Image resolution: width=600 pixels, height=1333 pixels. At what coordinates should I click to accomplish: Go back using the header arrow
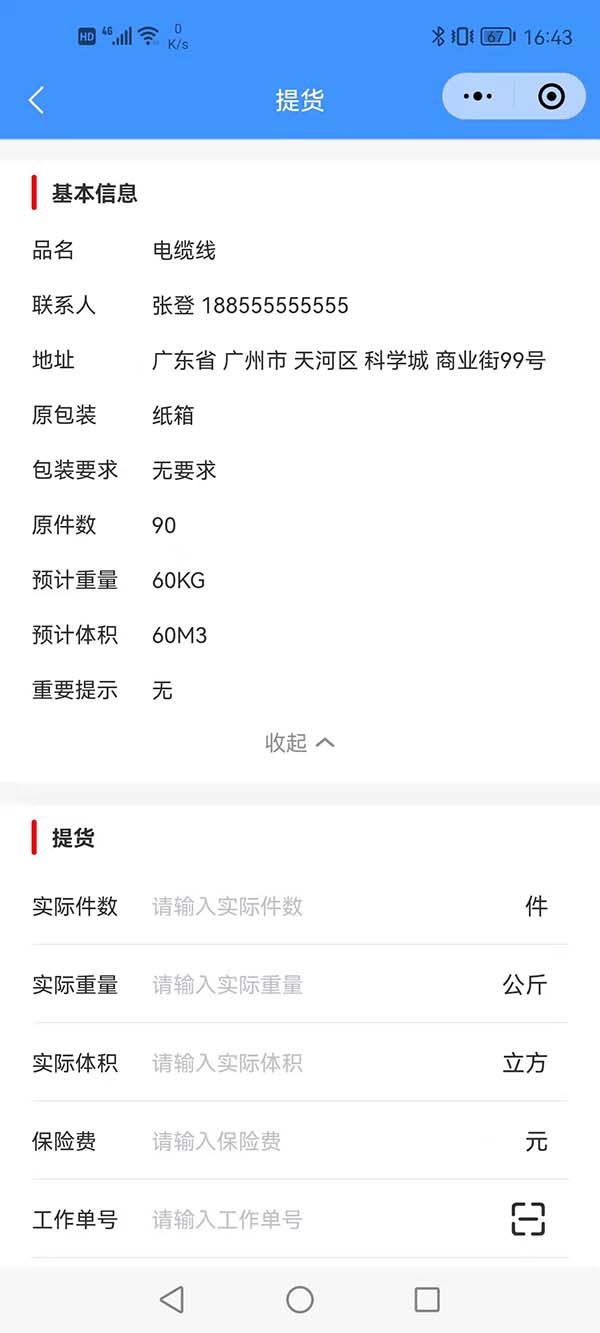click(x=37, y=99)
